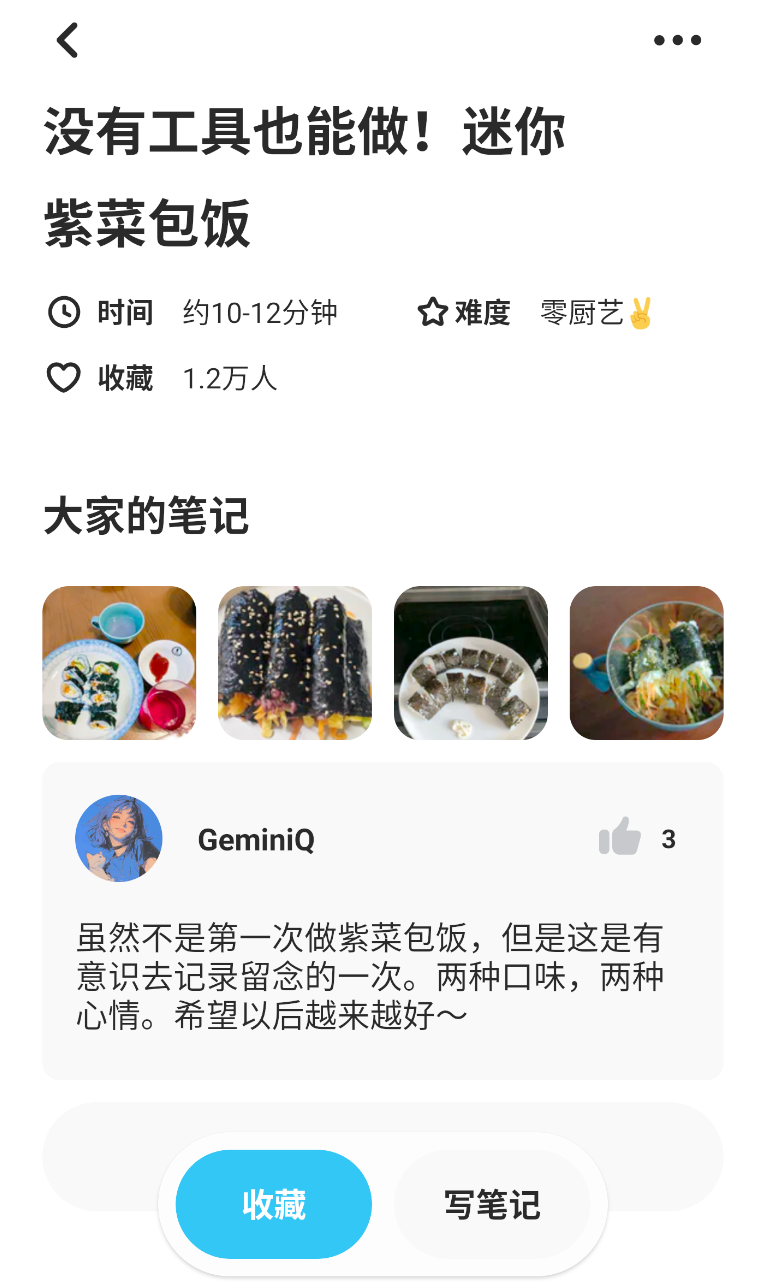This screenshot has height=1285, width=761.
Task: Open GeminiQ's profile avatar
Action: tap(119, 838)
